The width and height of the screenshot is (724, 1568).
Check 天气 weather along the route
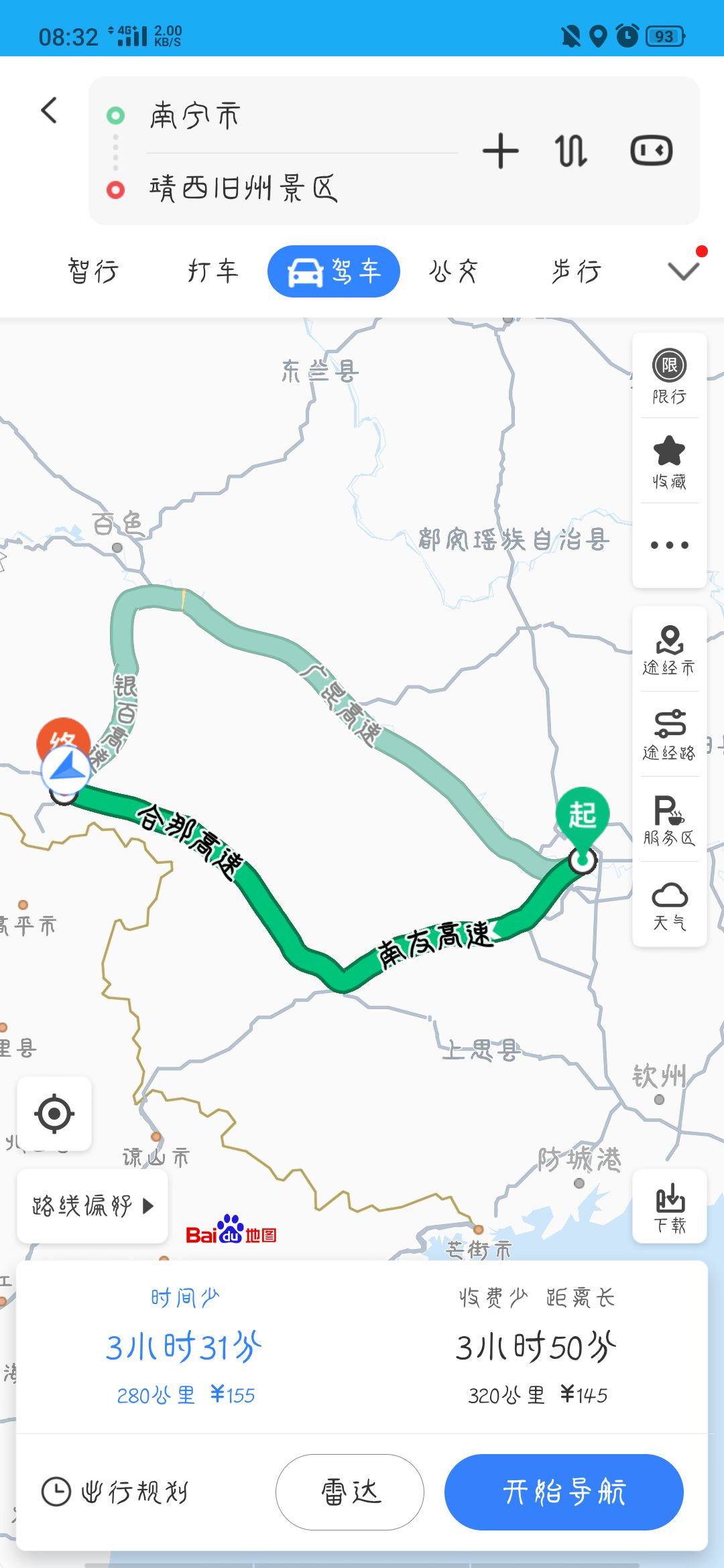click(x=669, y=905)
